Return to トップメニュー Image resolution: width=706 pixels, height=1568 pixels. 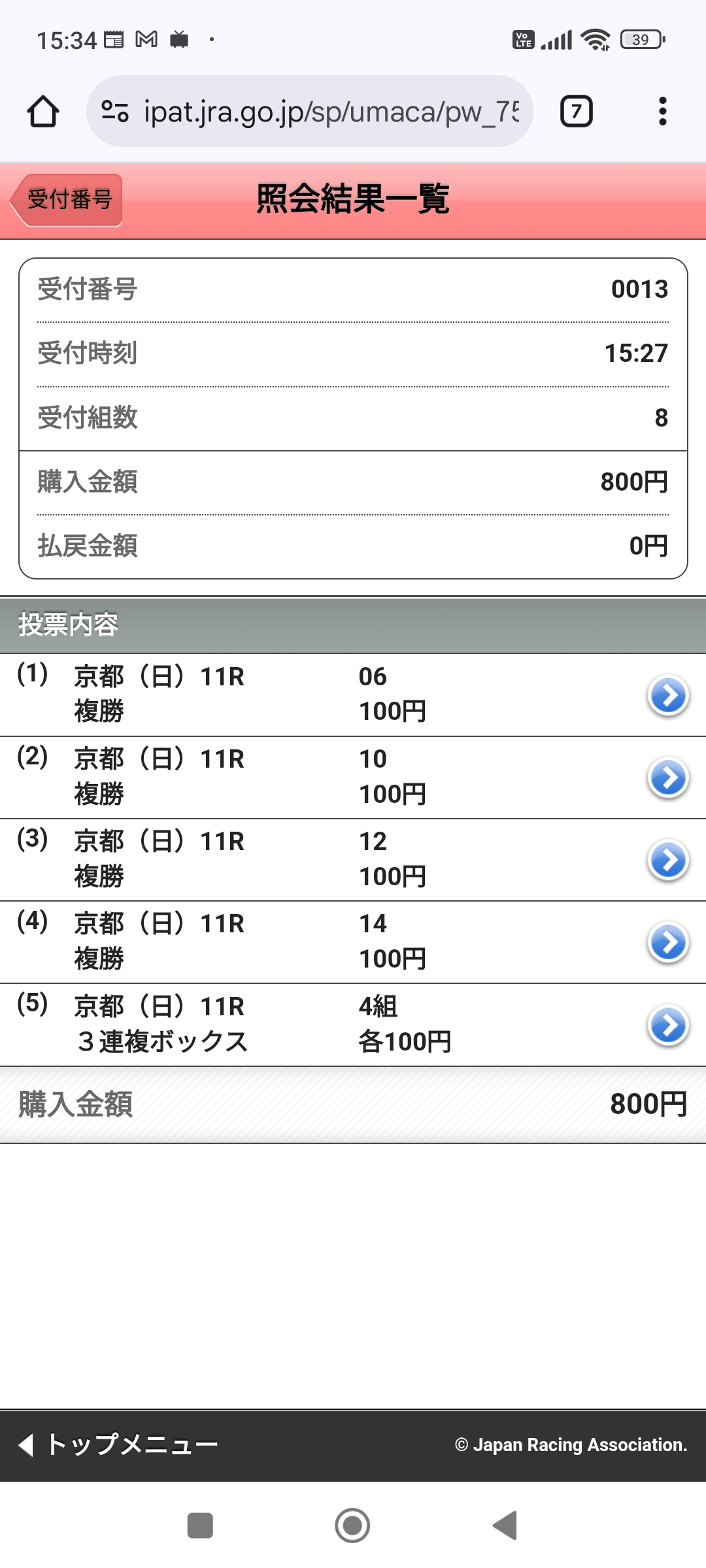[119, 1445]
